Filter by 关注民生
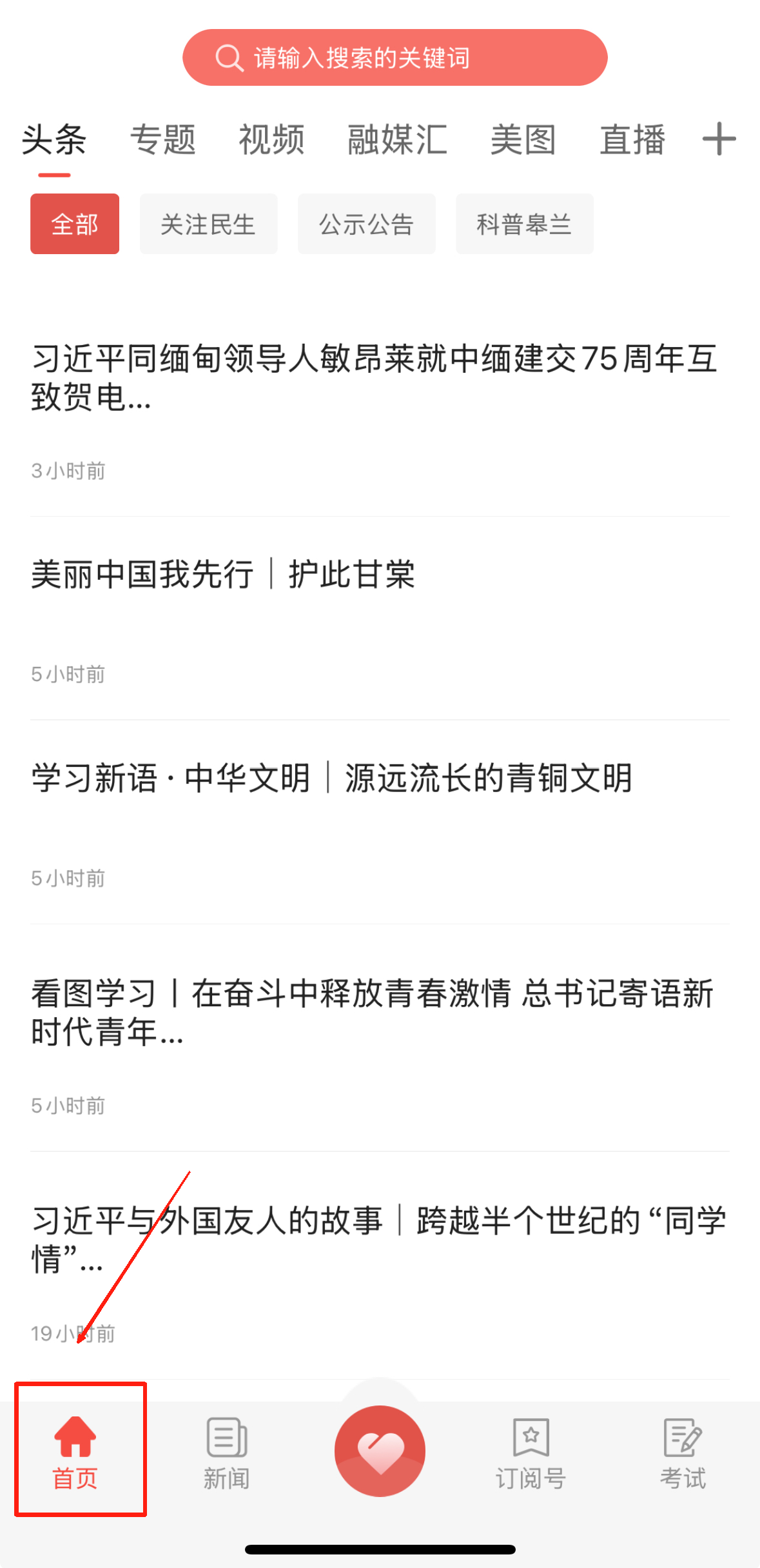760x1568 pixels. (208, 224)
